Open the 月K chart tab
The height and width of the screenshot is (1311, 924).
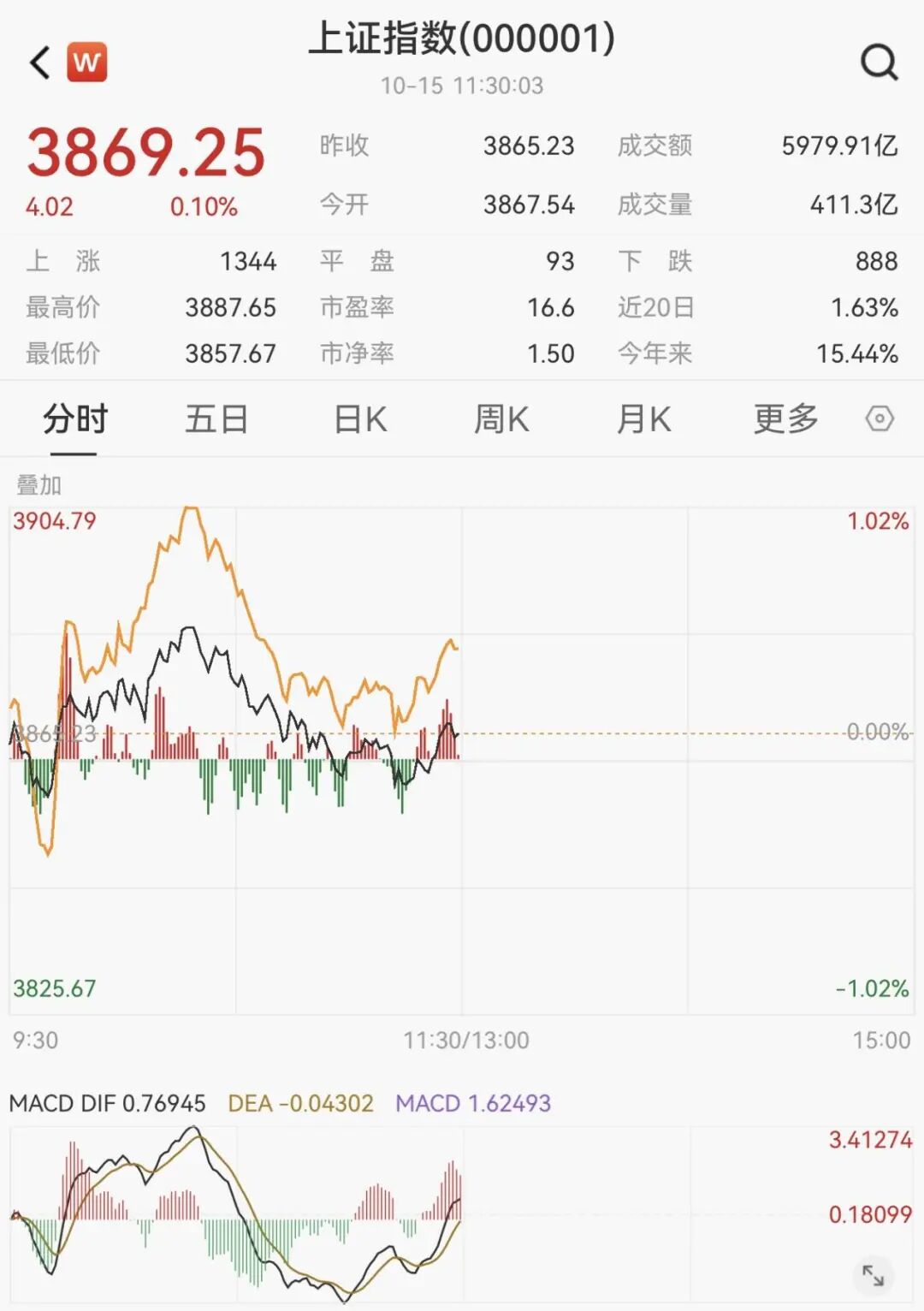pos(643,419)
